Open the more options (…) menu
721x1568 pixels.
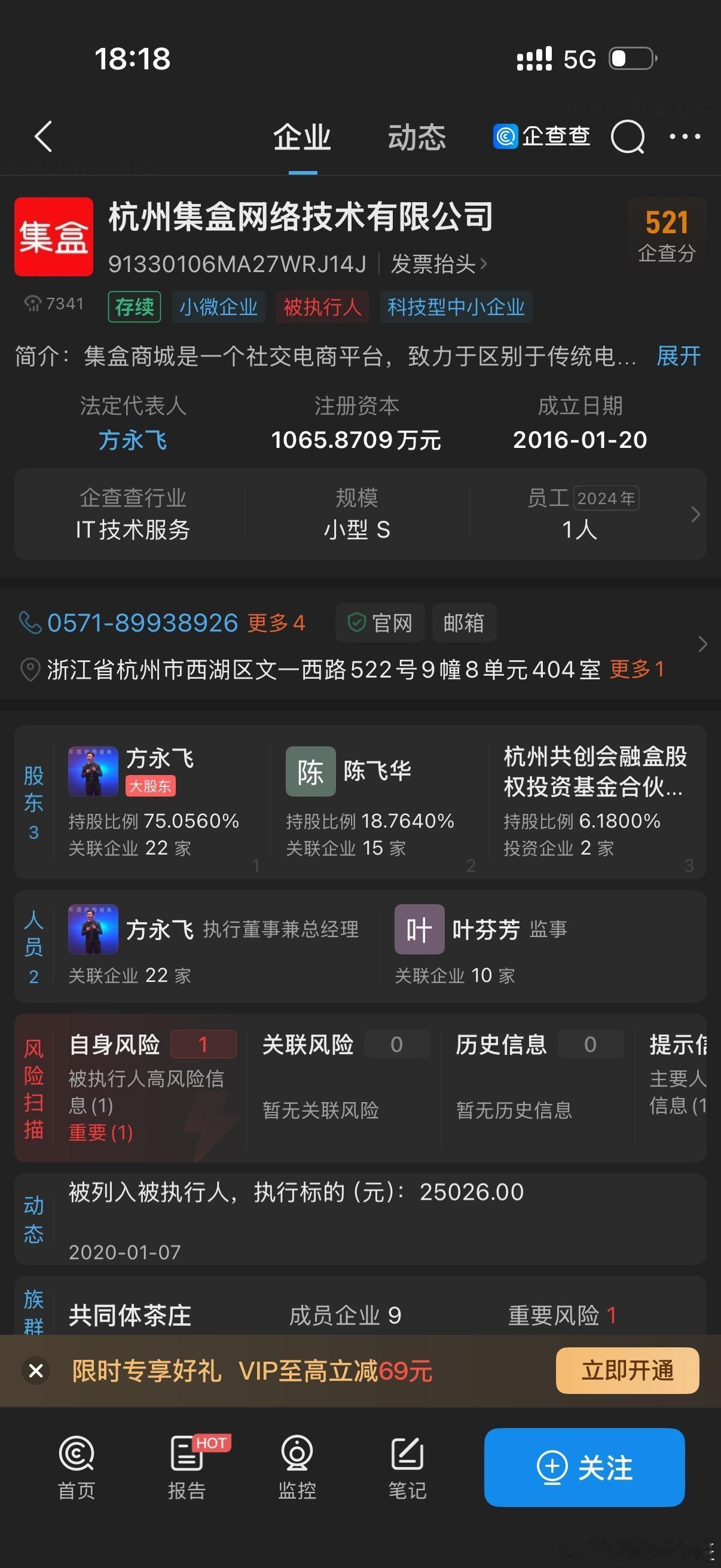coord(685,138)
